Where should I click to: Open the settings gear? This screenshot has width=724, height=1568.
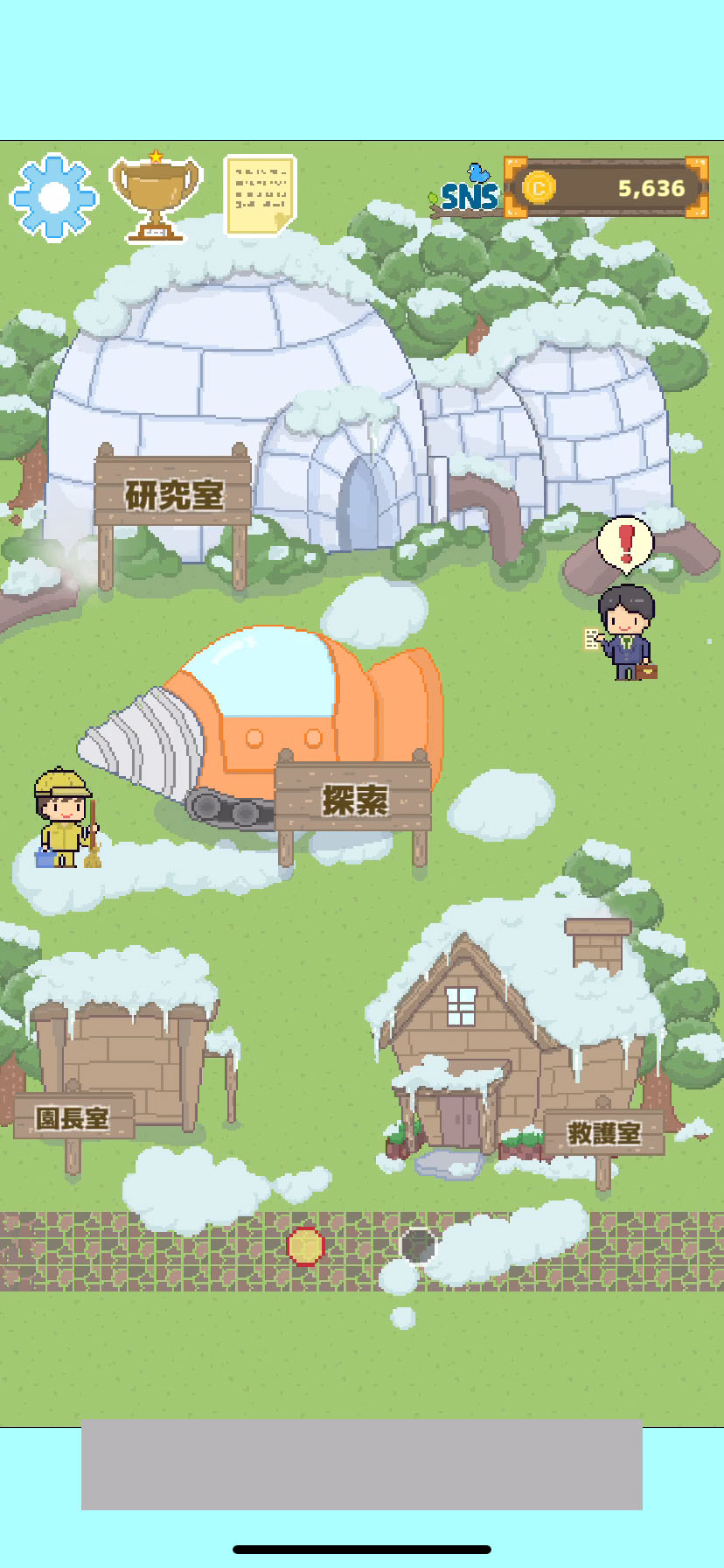[x=53, y=197]
